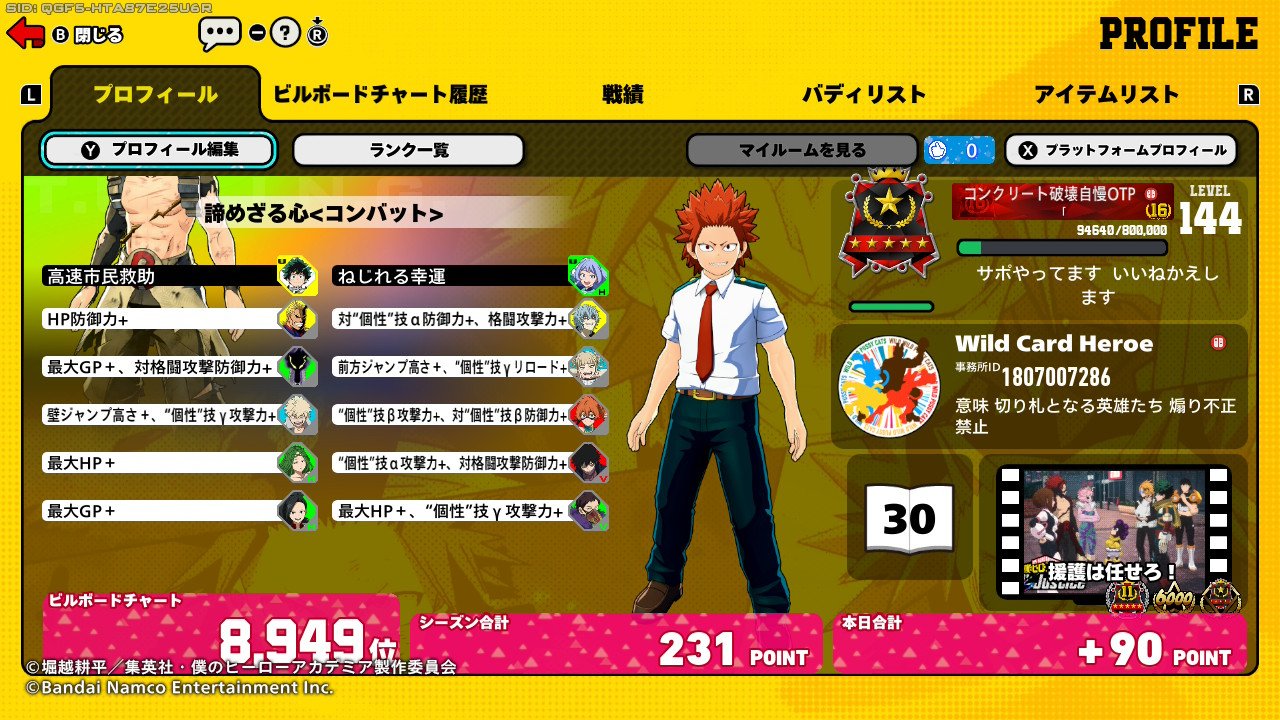Open the chat speech bubble icon
The width and height of the screenshot is (1280, 720).
(219, 34)
